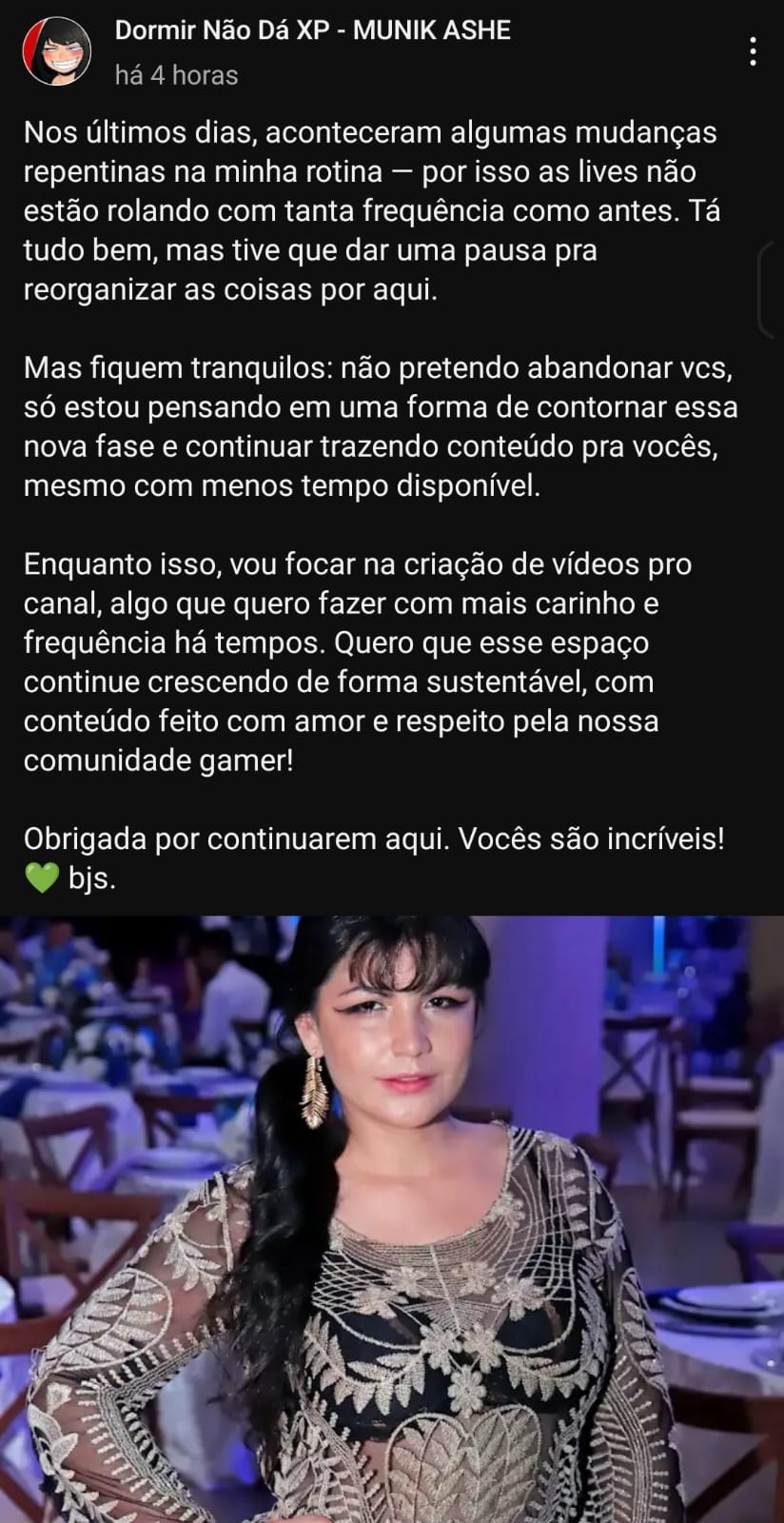Open the Dormir Não Dá XP channel avatar
Screen dimensions: 784x1523
57,51
